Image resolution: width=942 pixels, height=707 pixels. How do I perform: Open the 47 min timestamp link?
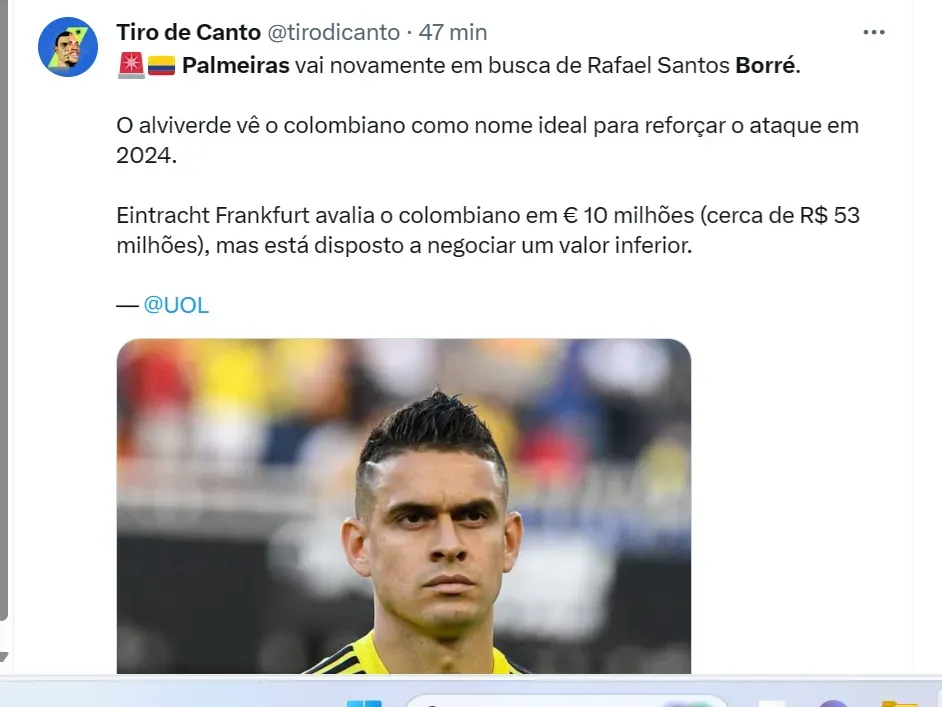click(453, 32)
